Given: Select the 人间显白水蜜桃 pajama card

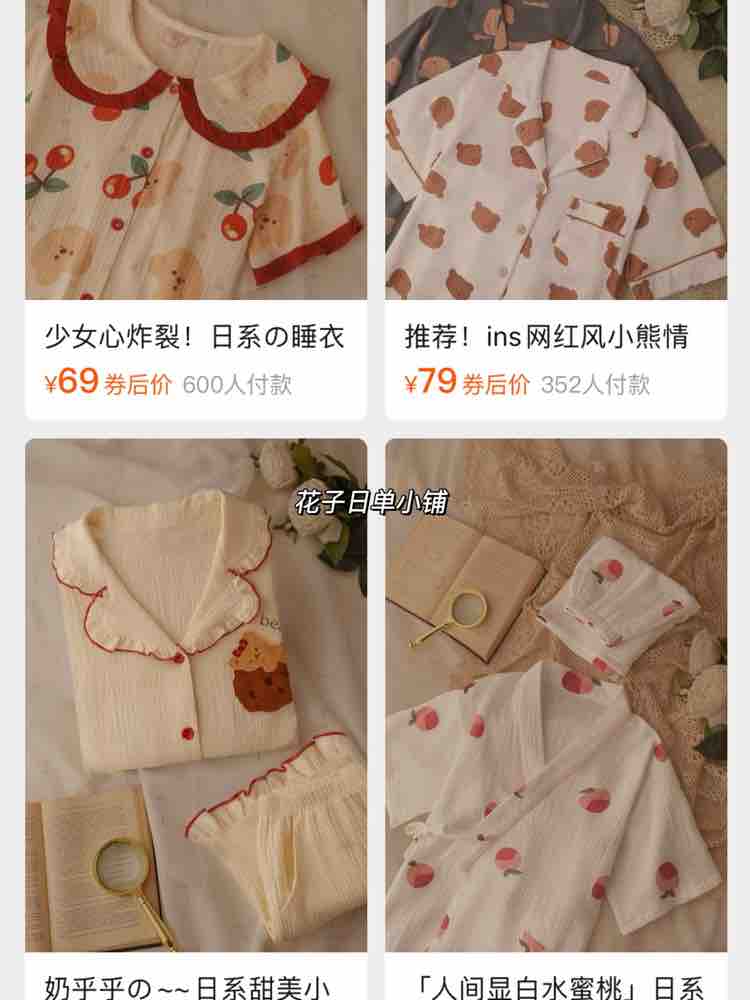Looking at the screenshot, I should click(x=555, y=700).
